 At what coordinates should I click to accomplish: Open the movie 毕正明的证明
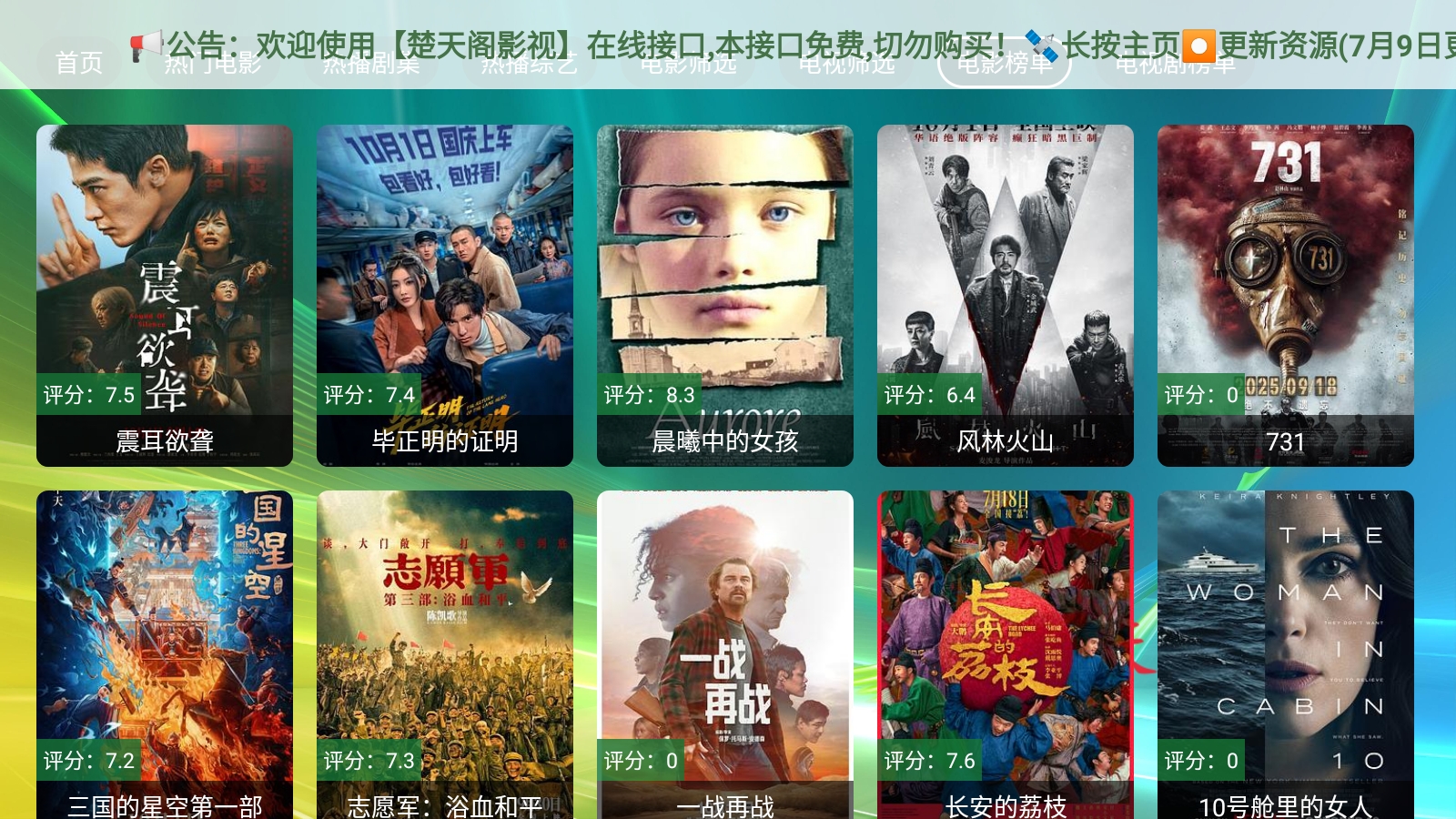click(445, 296)
